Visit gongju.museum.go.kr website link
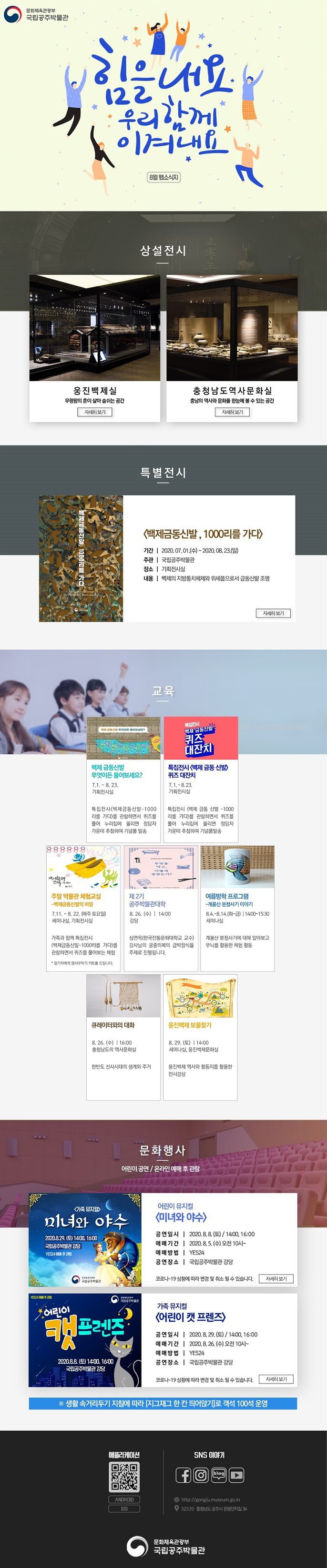Screen dimensions: 327x1568 [211, 1500]
